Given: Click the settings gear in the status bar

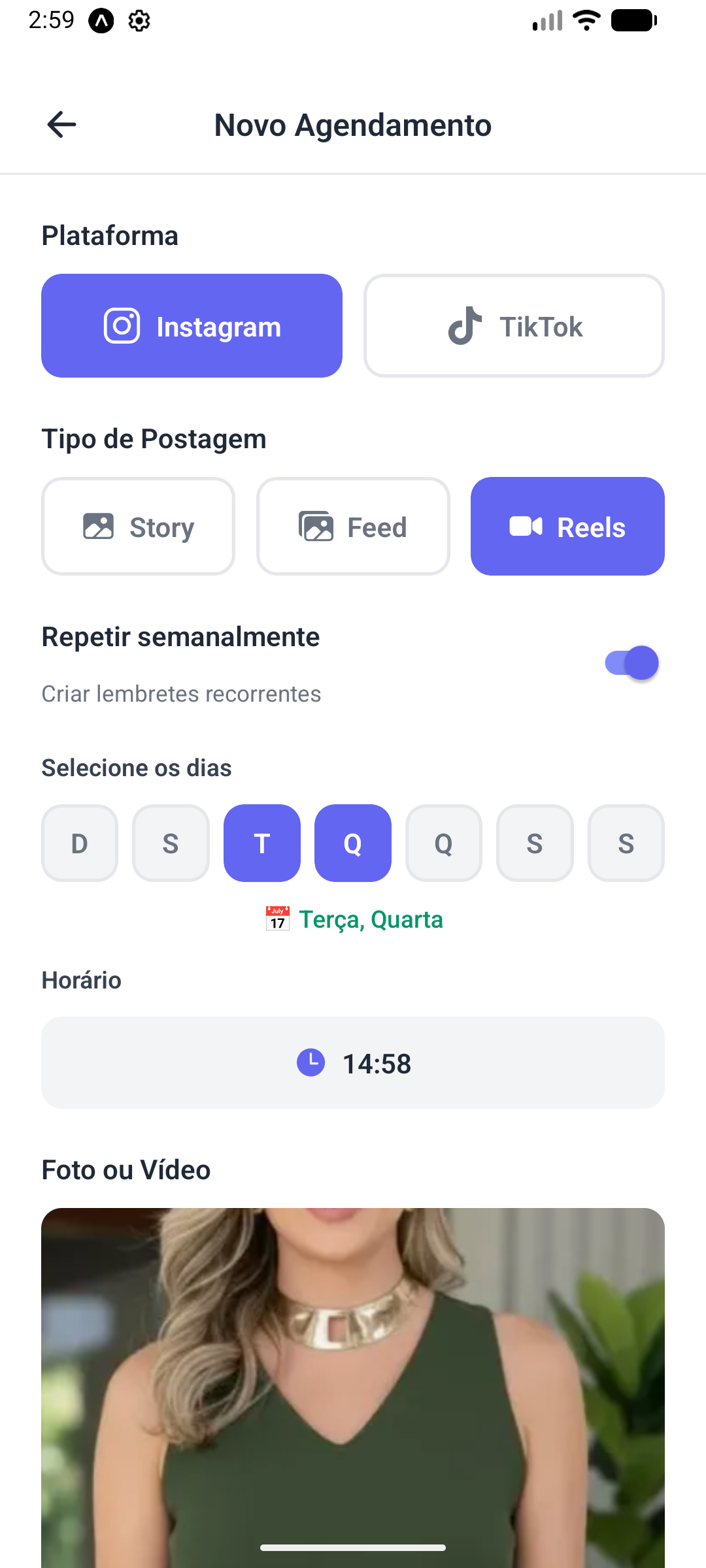Looking at the screenshot, I should pyautogui.click(x=139, y=20).
